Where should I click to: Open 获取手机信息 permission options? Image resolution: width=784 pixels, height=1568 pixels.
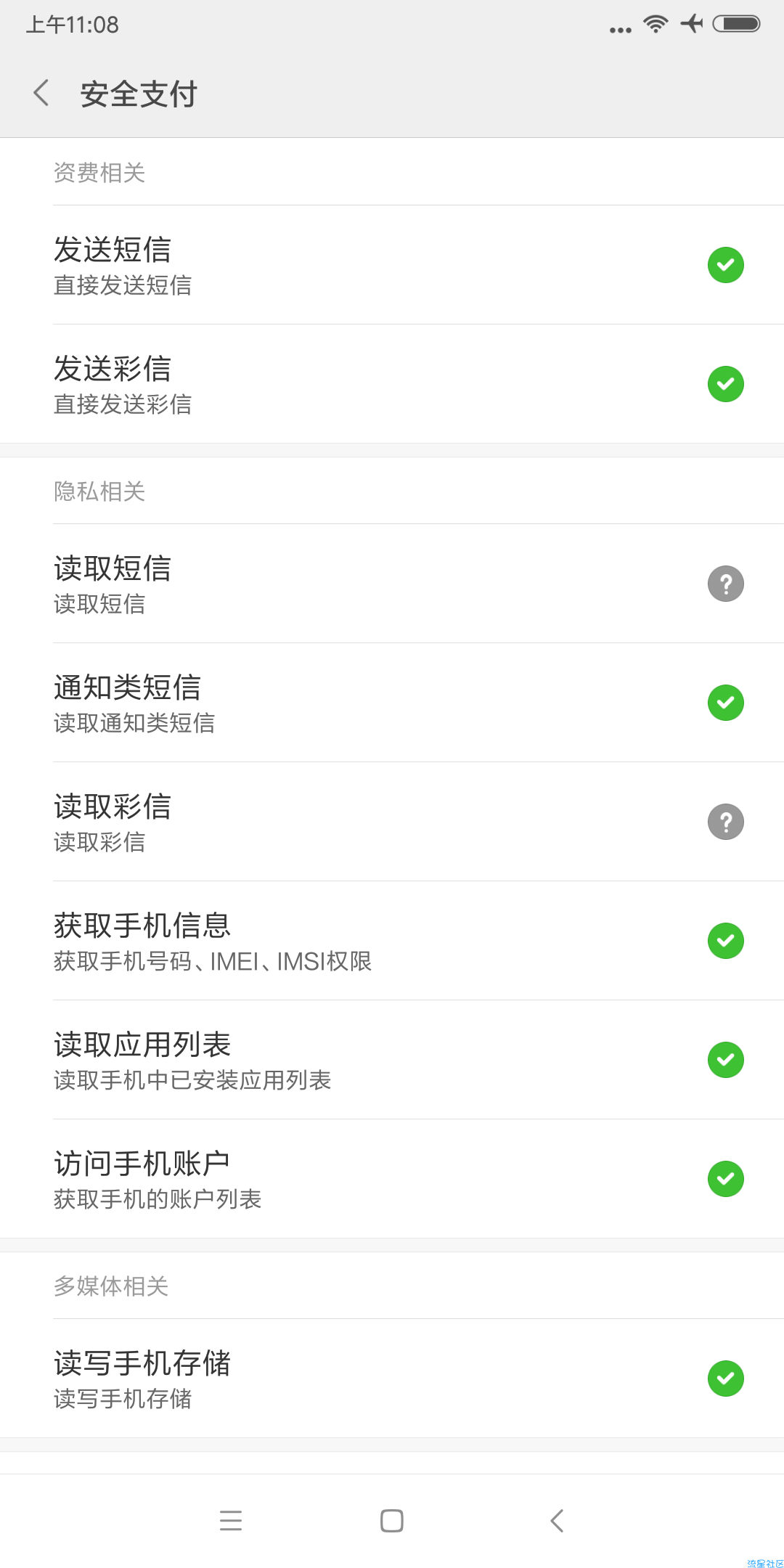[x=392, y=941]
